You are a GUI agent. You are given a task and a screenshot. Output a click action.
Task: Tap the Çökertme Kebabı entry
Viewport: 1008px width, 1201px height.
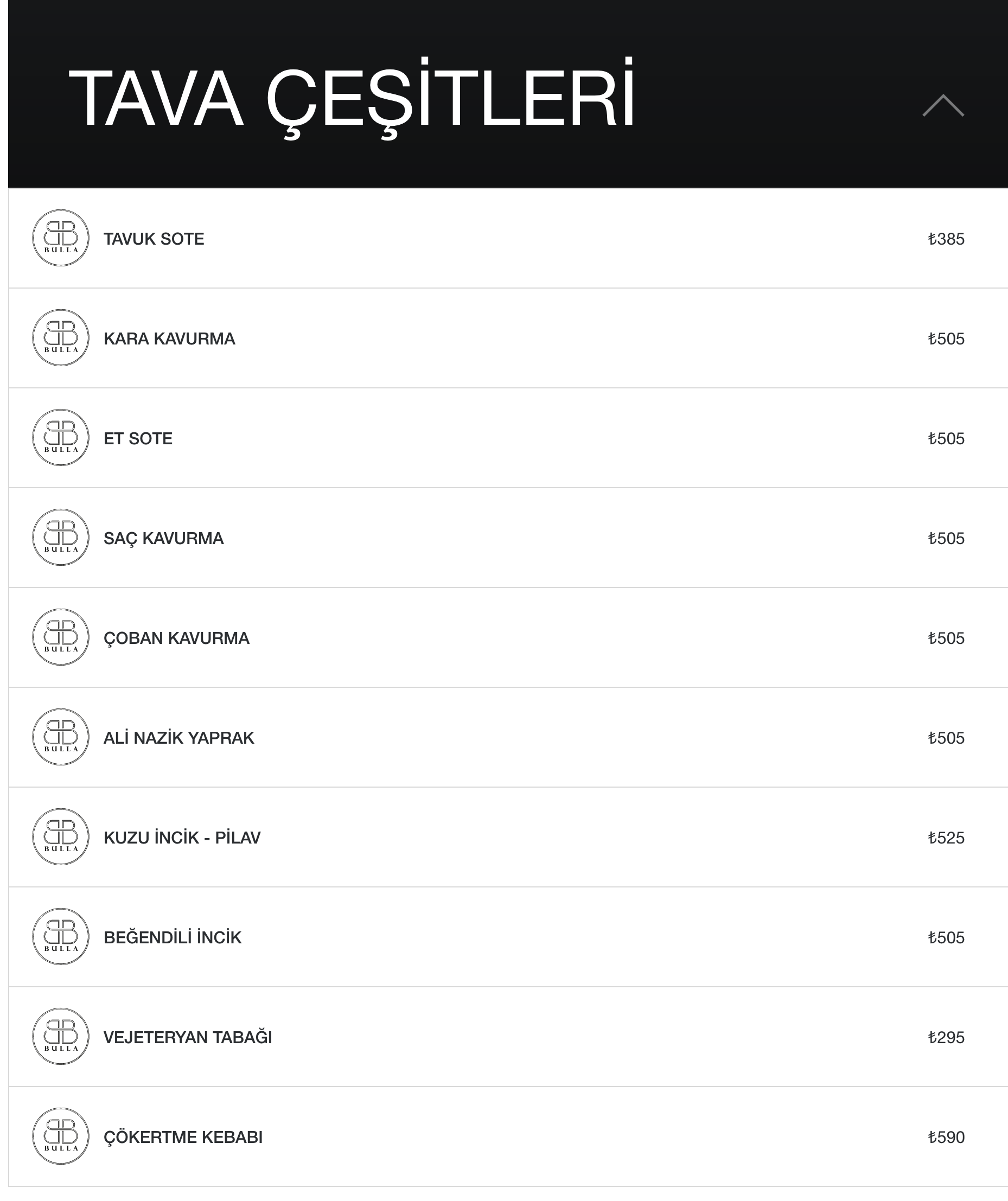pyautogui.click(x=183, y=1137)
